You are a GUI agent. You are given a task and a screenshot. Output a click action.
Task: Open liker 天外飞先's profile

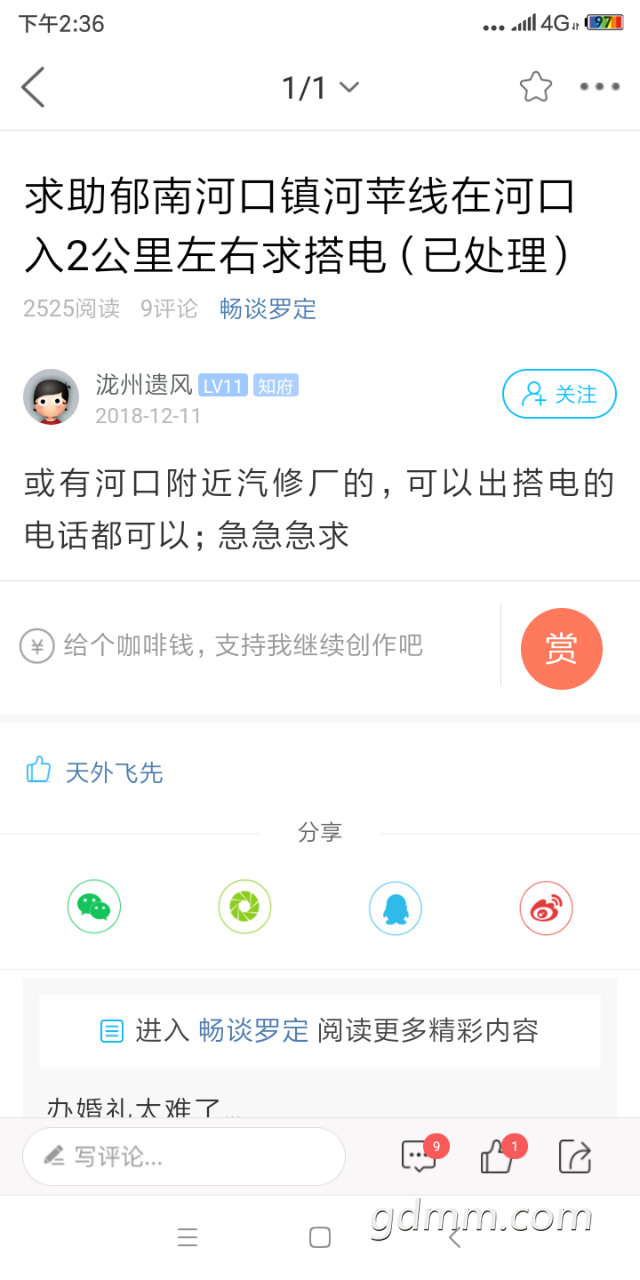click(x=114, y=772)
